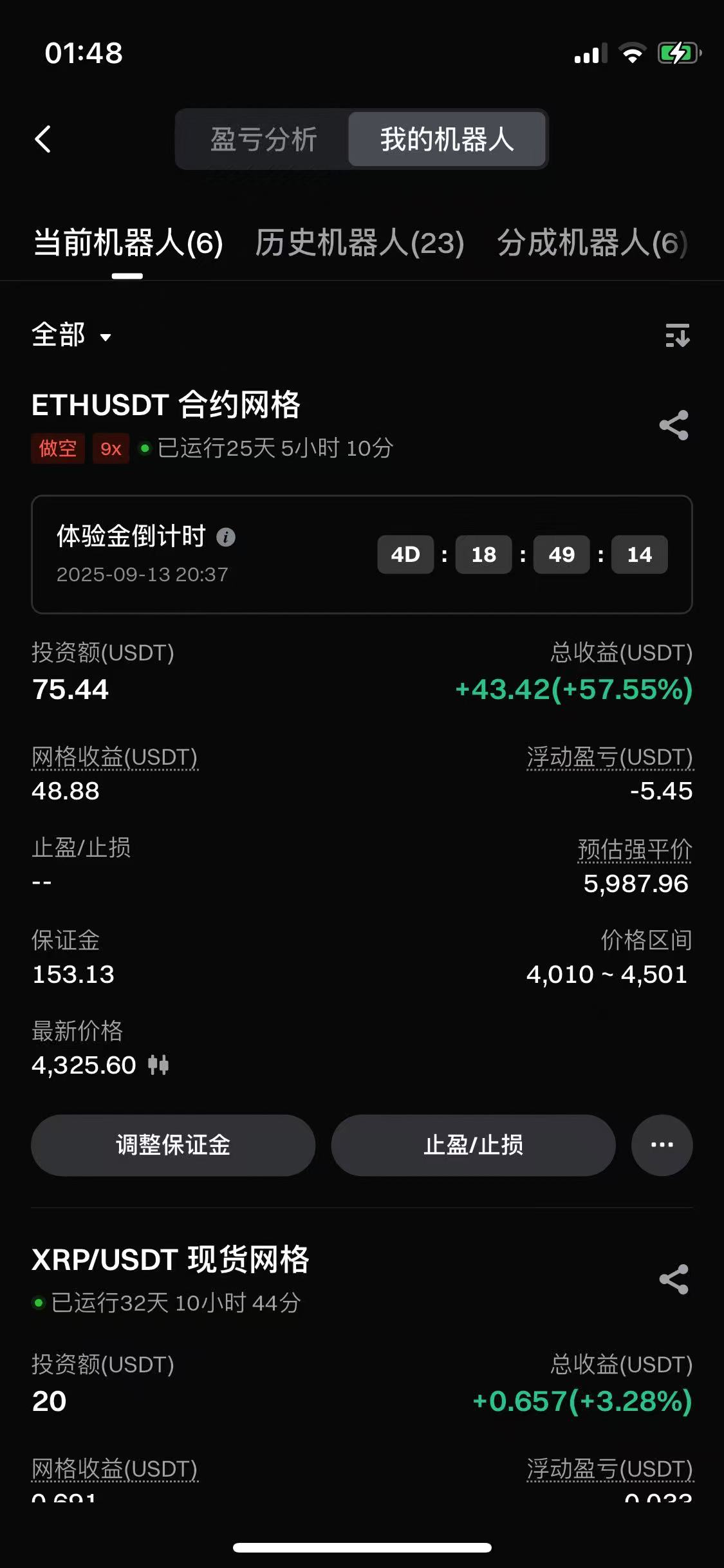724x1568 pixels.
Task: Expand the 网格收益(USDT) tooltip for ETHUSDT
Action: pyautogui.click(x=115, y=759)
